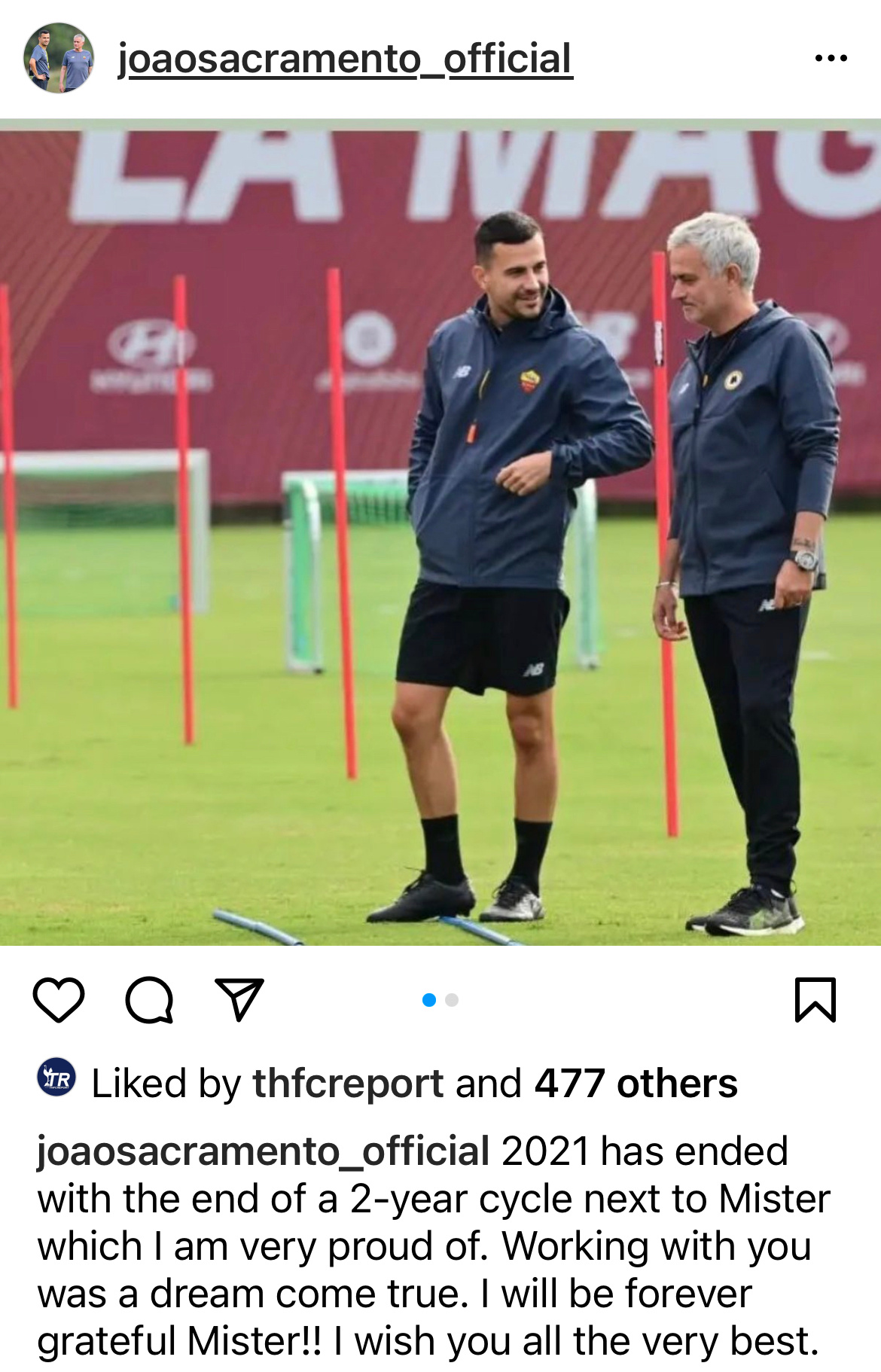Like this post with the heart icon

(x=58, y=1000)
